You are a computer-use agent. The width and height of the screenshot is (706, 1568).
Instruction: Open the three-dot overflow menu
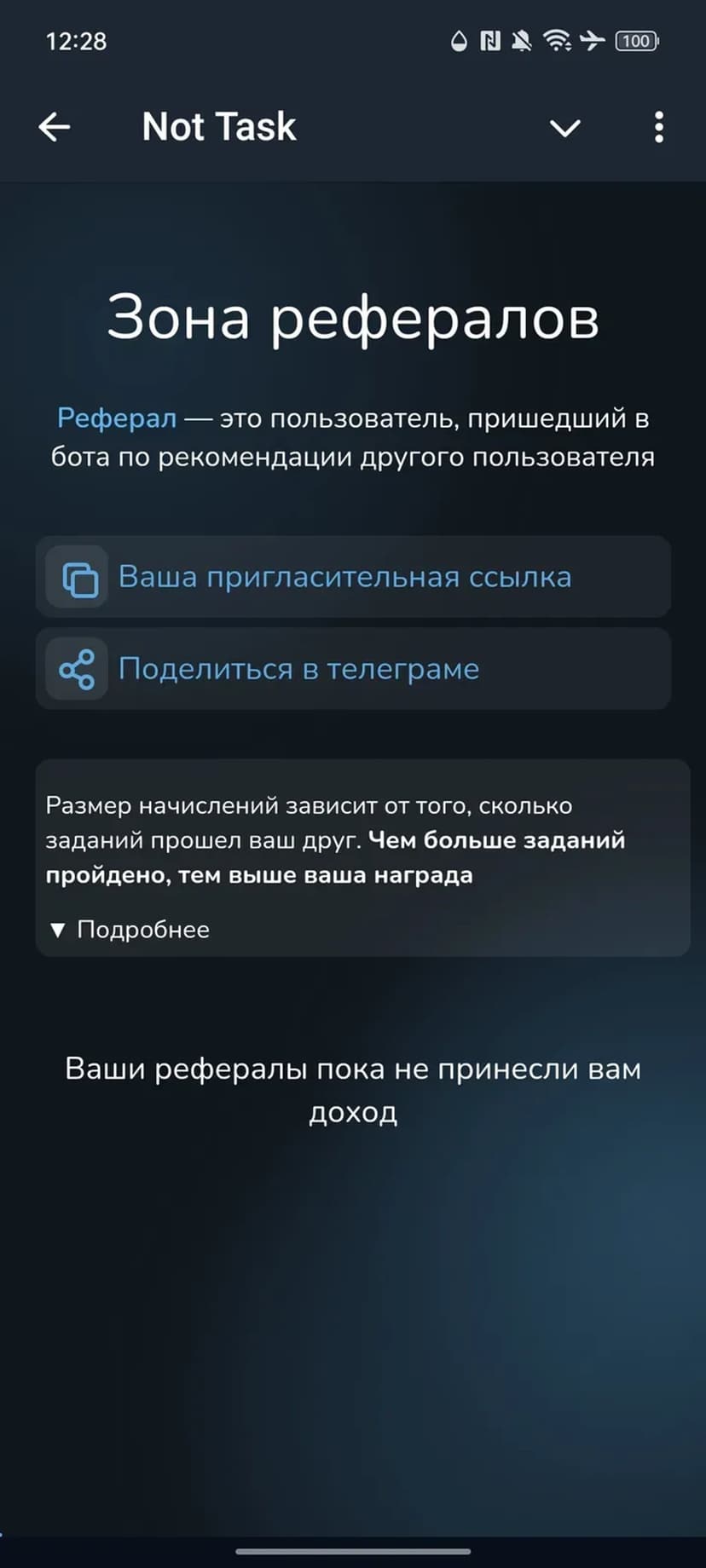click(658, 128)
